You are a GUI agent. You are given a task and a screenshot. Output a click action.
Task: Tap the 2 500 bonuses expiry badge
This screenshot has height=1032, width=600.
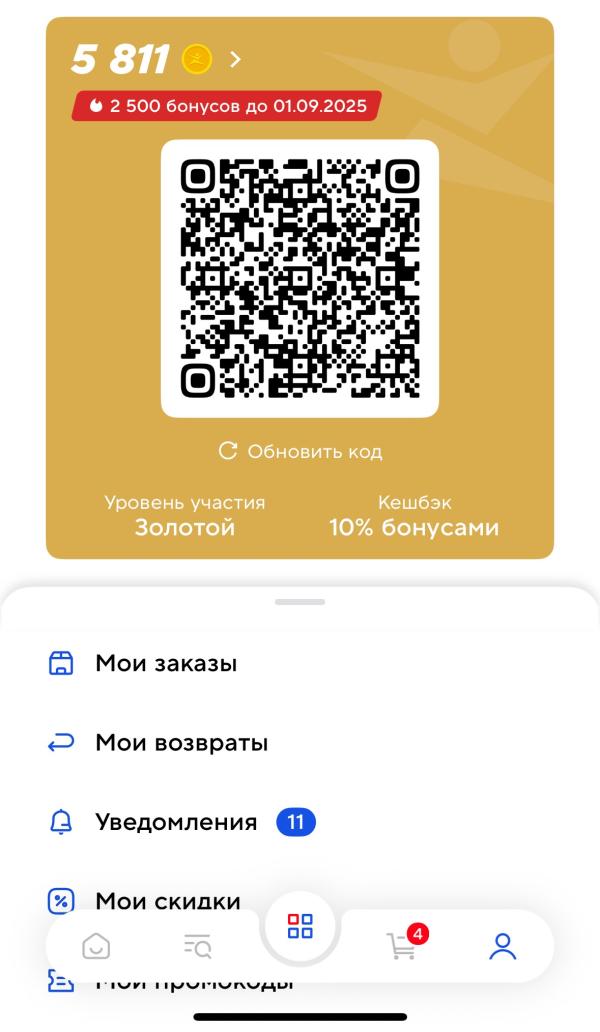[226, 106]
